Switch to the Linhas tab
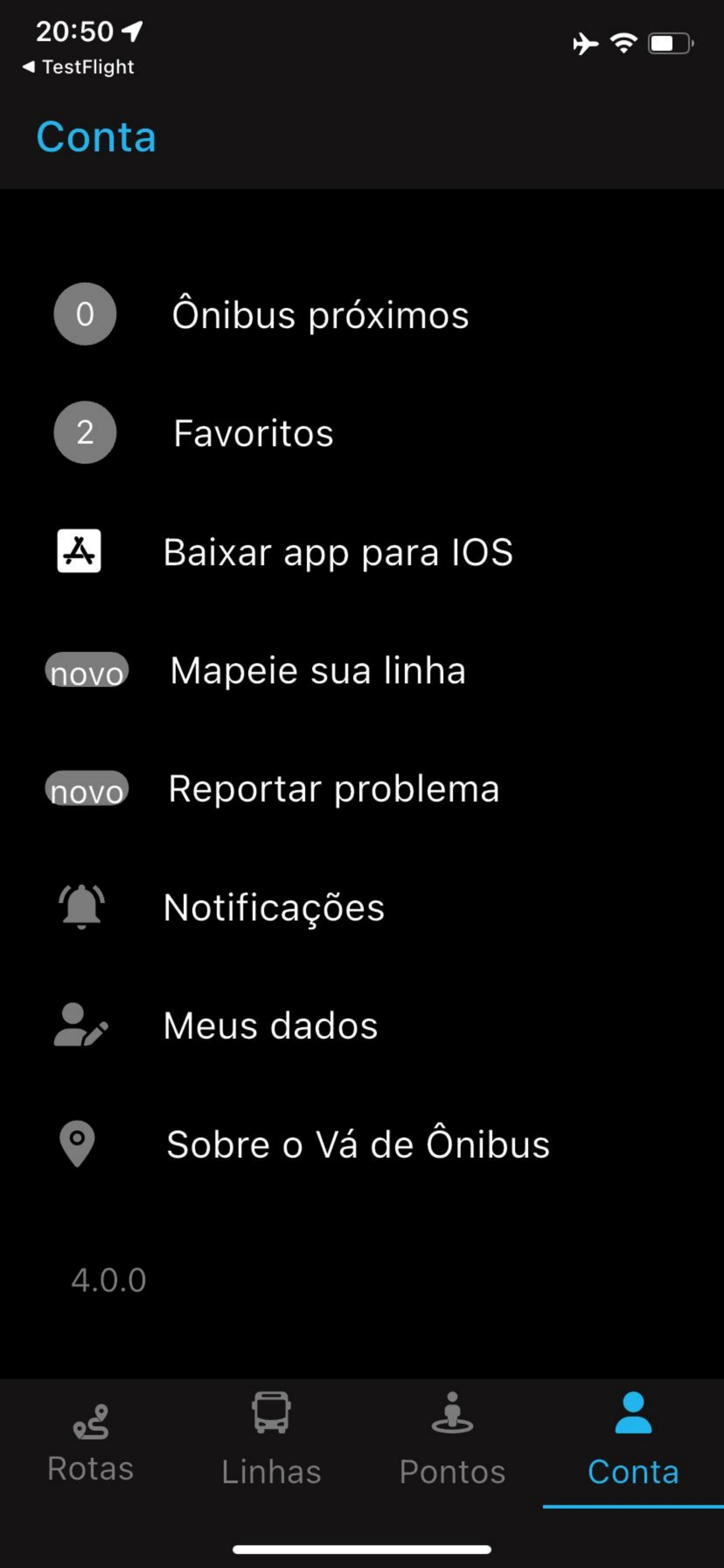Image resolution: width=724 pixels, height=1568 pixels. coord(271,1443)
